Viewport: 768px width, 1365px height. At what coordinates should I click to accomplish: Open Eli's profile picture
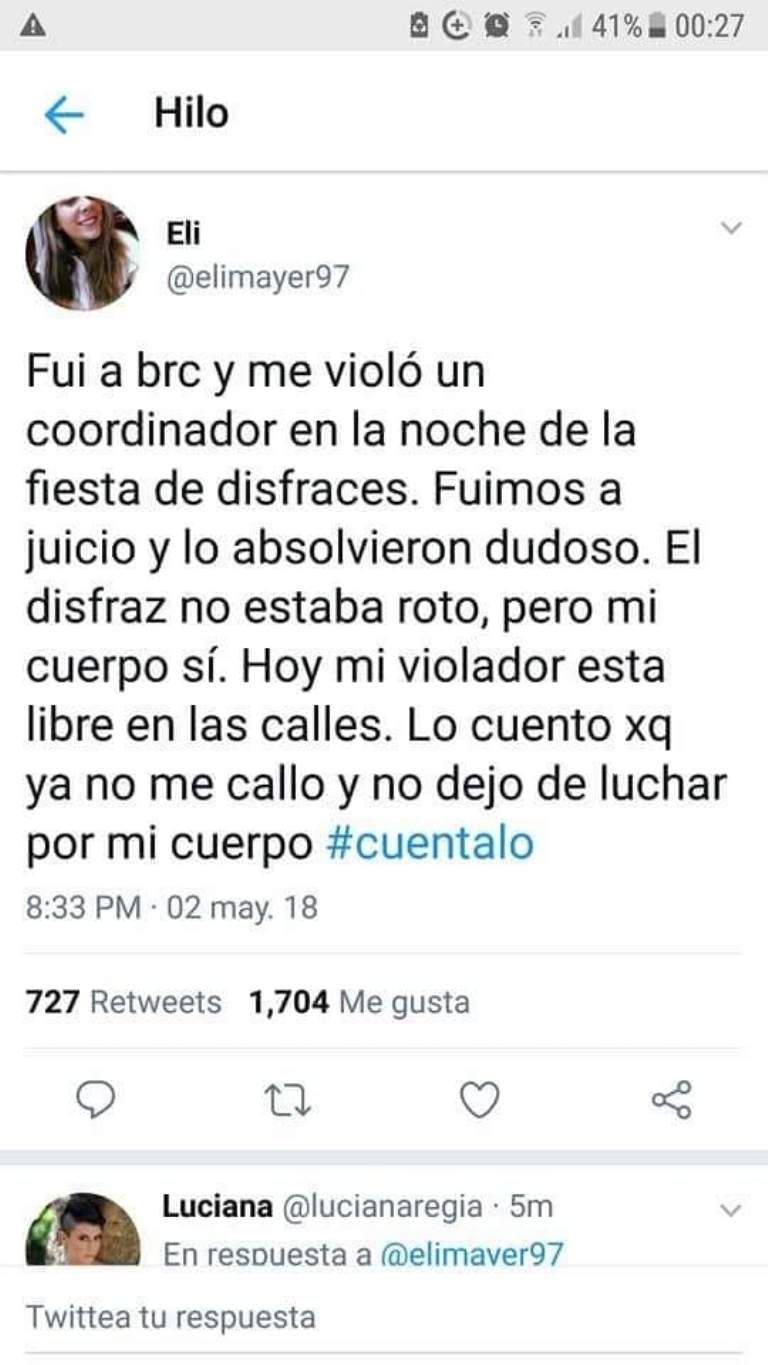pyautogui.click(x=83, y=253)
